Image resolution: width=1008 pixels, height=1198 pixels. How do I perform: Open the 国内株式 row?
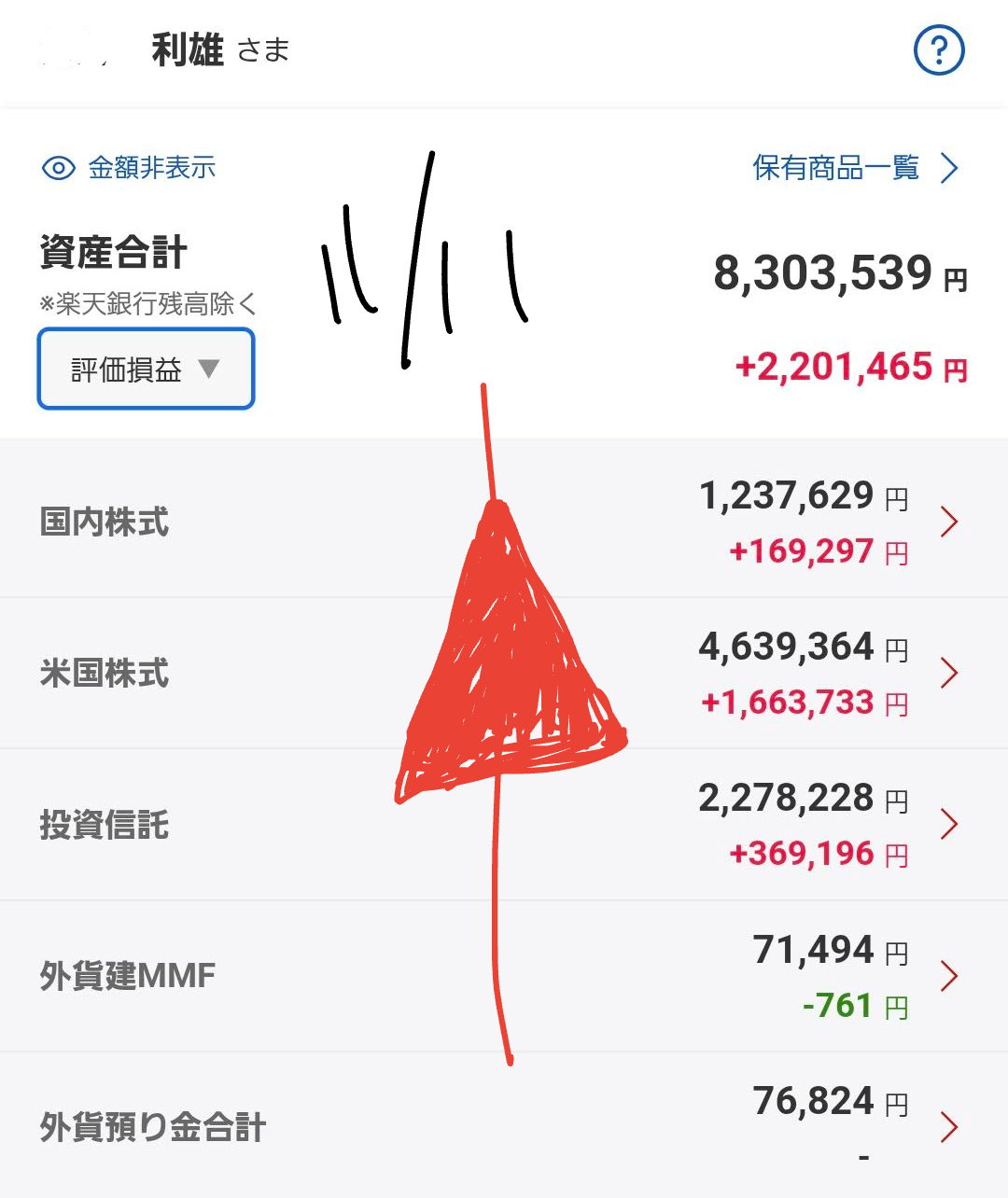coord(504,522)
